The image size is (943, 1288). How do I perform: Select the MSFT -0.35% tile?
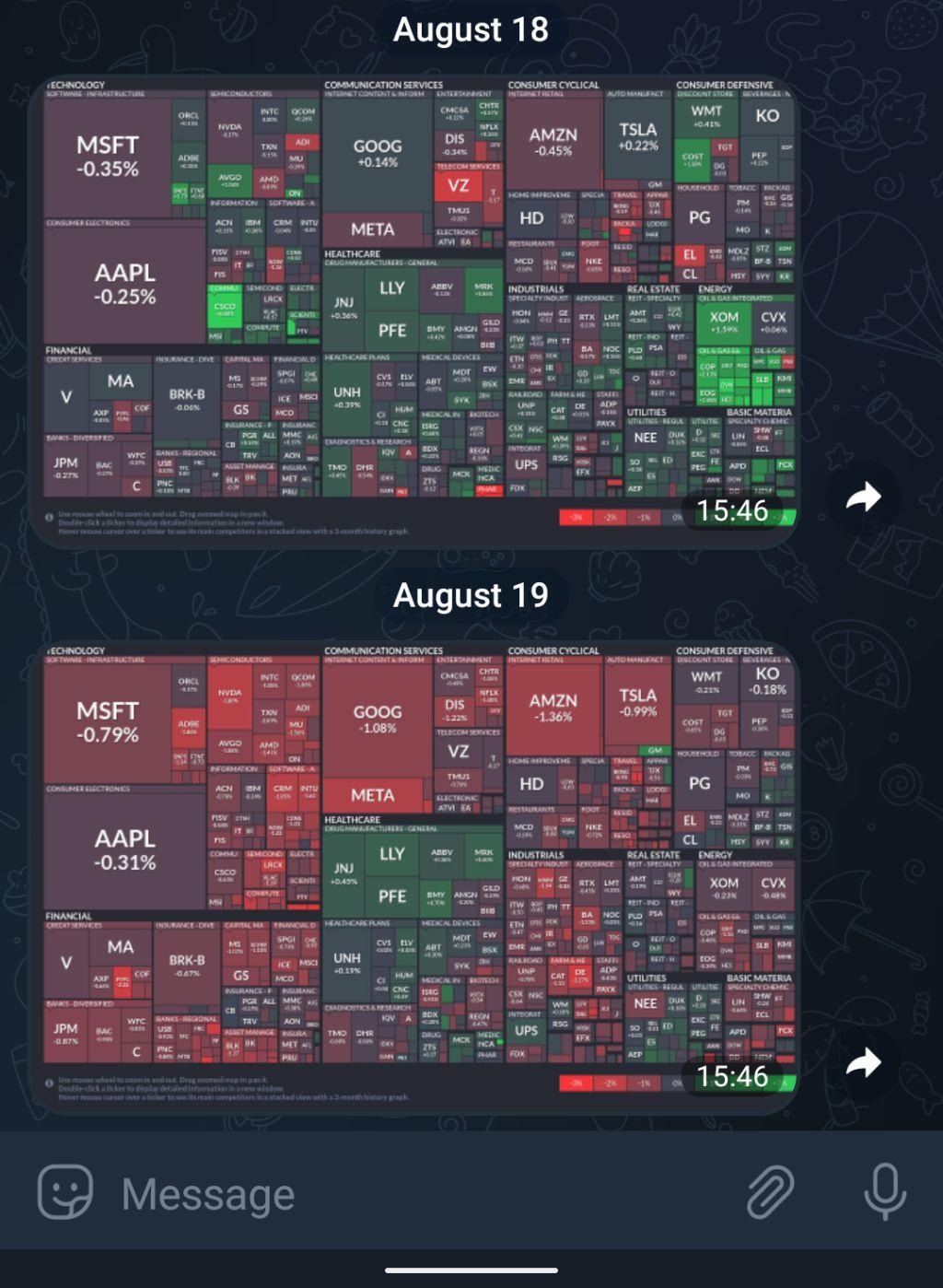tap(108, 152)
